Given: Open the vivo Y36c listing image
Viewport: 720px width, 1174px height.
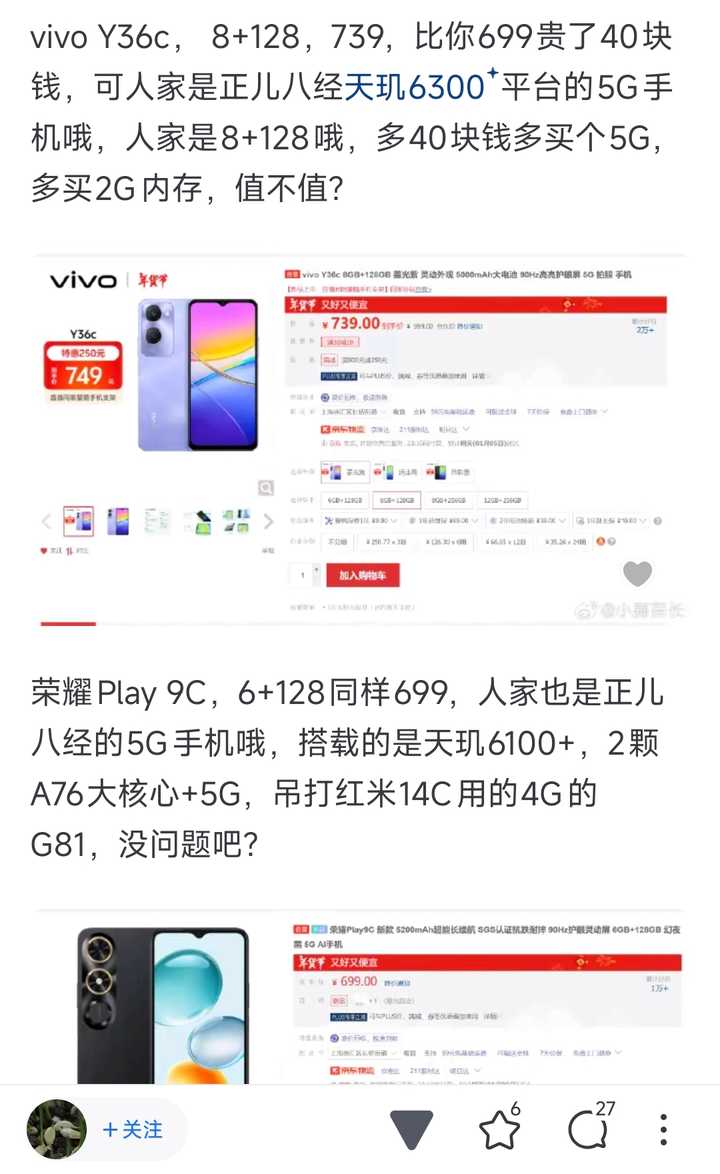Looking at the screenshot, I should 360,440.
